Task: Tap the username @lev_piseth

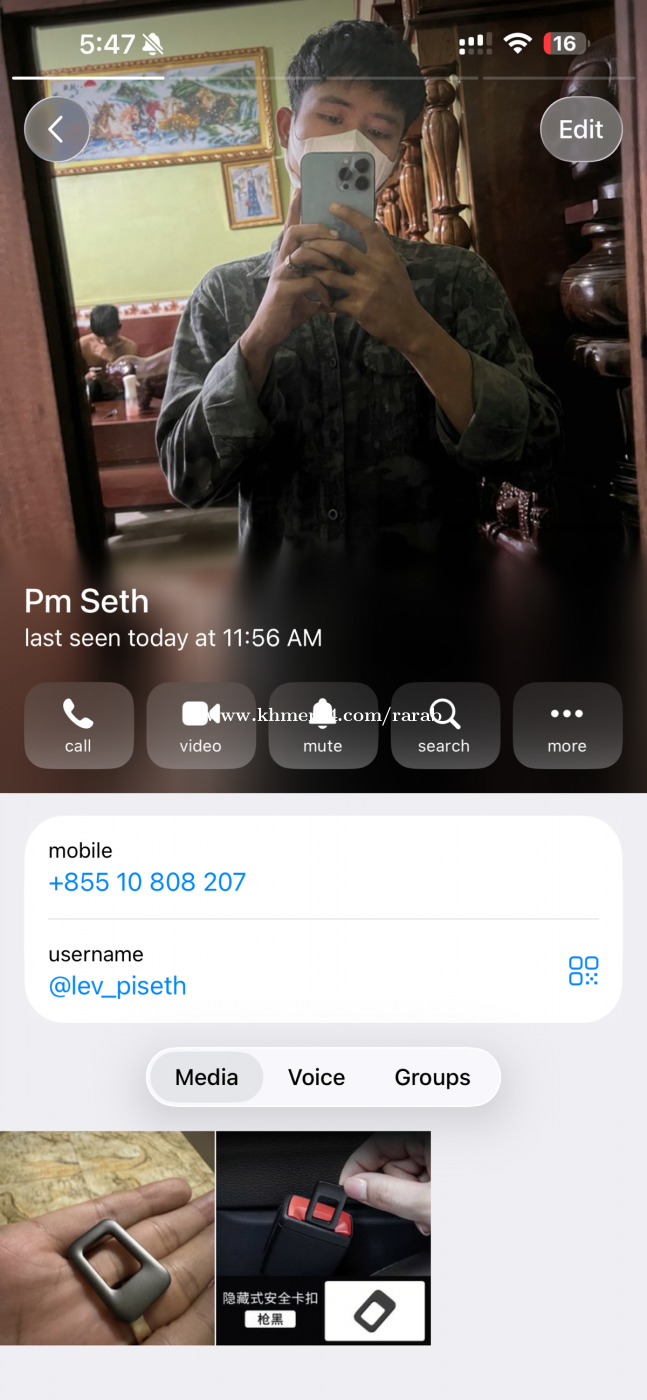Action: point(117,986)
